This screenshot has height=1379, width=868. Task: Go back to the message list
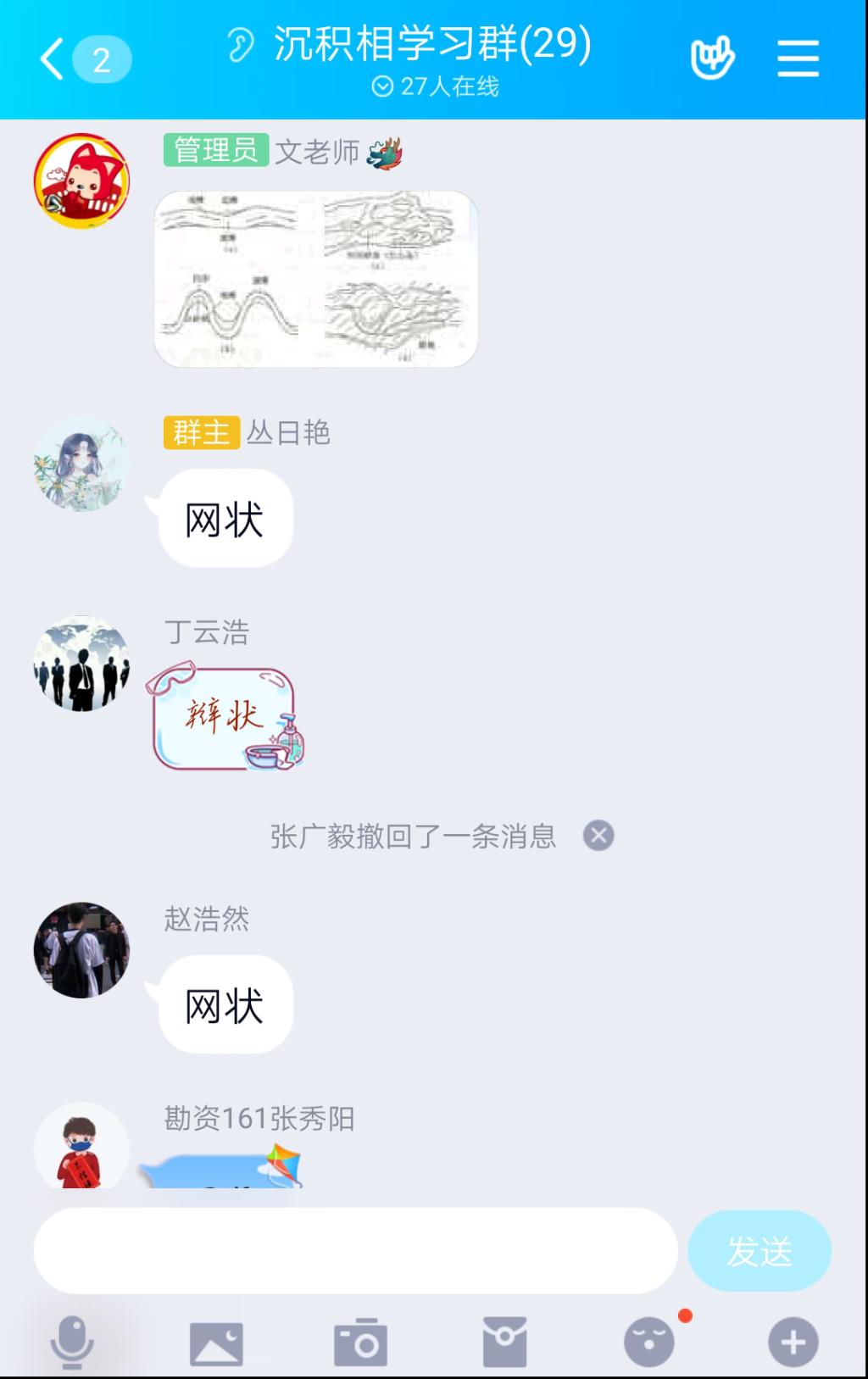[53, 59]
